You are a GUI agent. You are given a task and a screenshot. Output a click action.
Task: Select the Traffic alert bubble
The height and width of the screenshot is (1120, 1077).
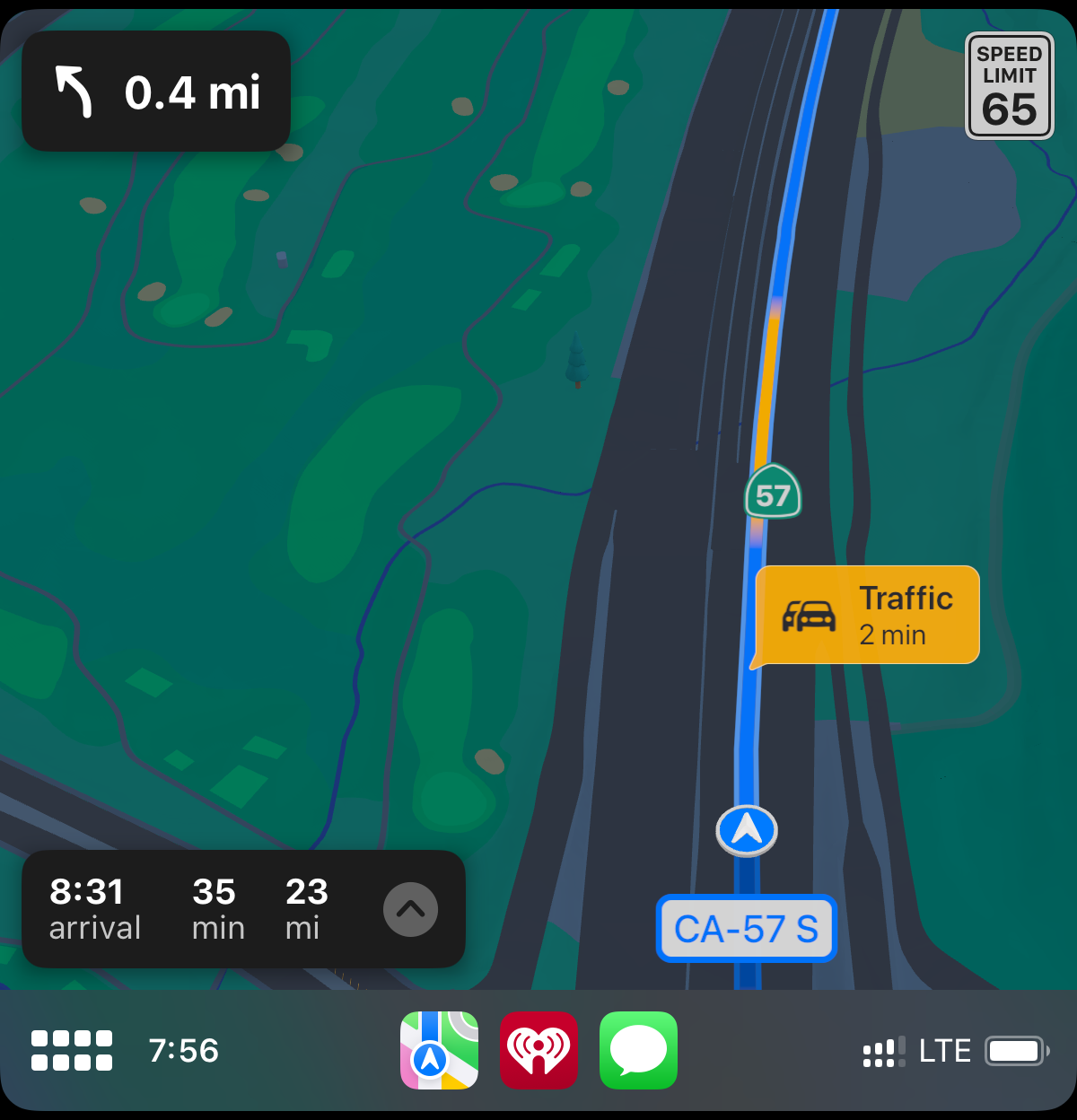pos(866,614)
